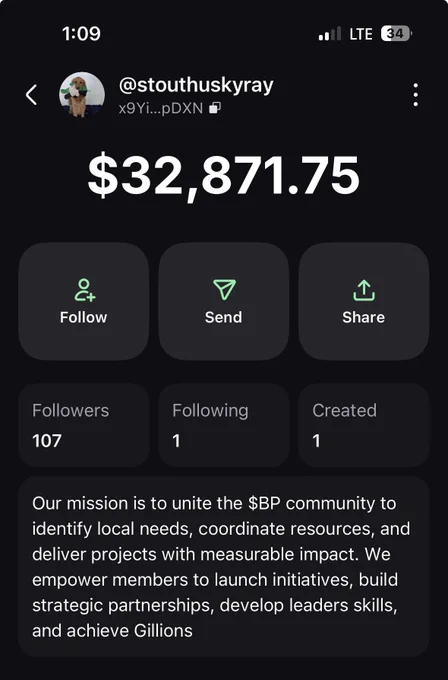Tap the Send button
Screen dimensions: 448x680
224,301
